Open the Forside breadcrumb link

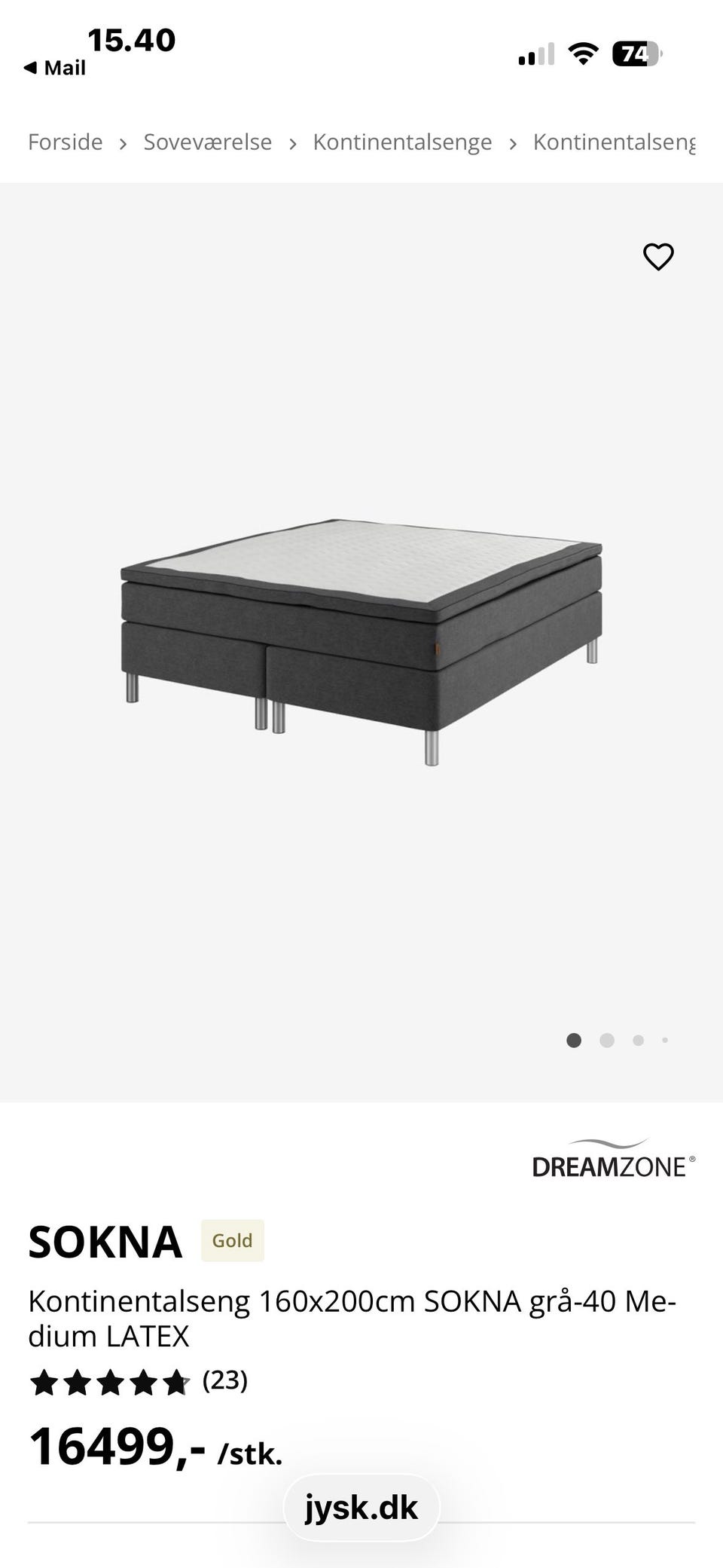[66, 142]
